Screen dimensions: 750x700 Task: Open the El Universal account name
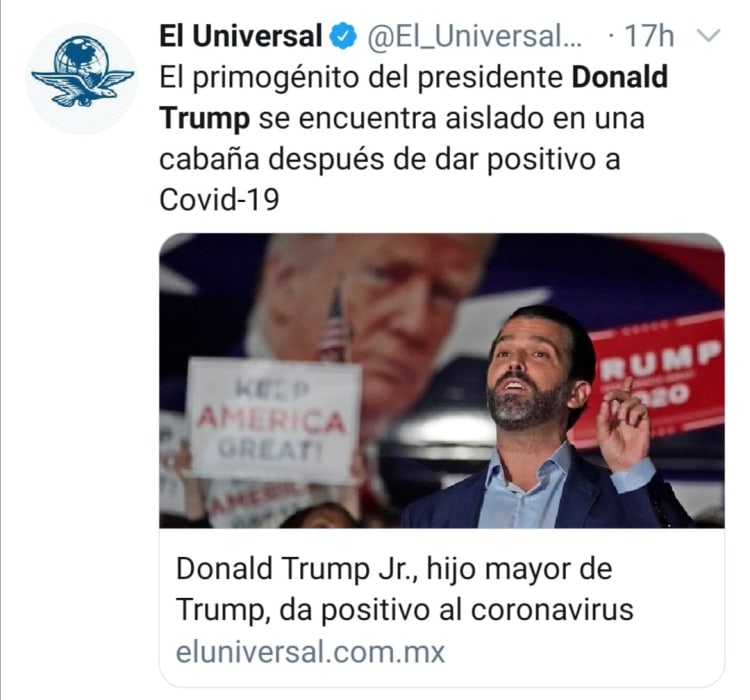coord(240,38)
